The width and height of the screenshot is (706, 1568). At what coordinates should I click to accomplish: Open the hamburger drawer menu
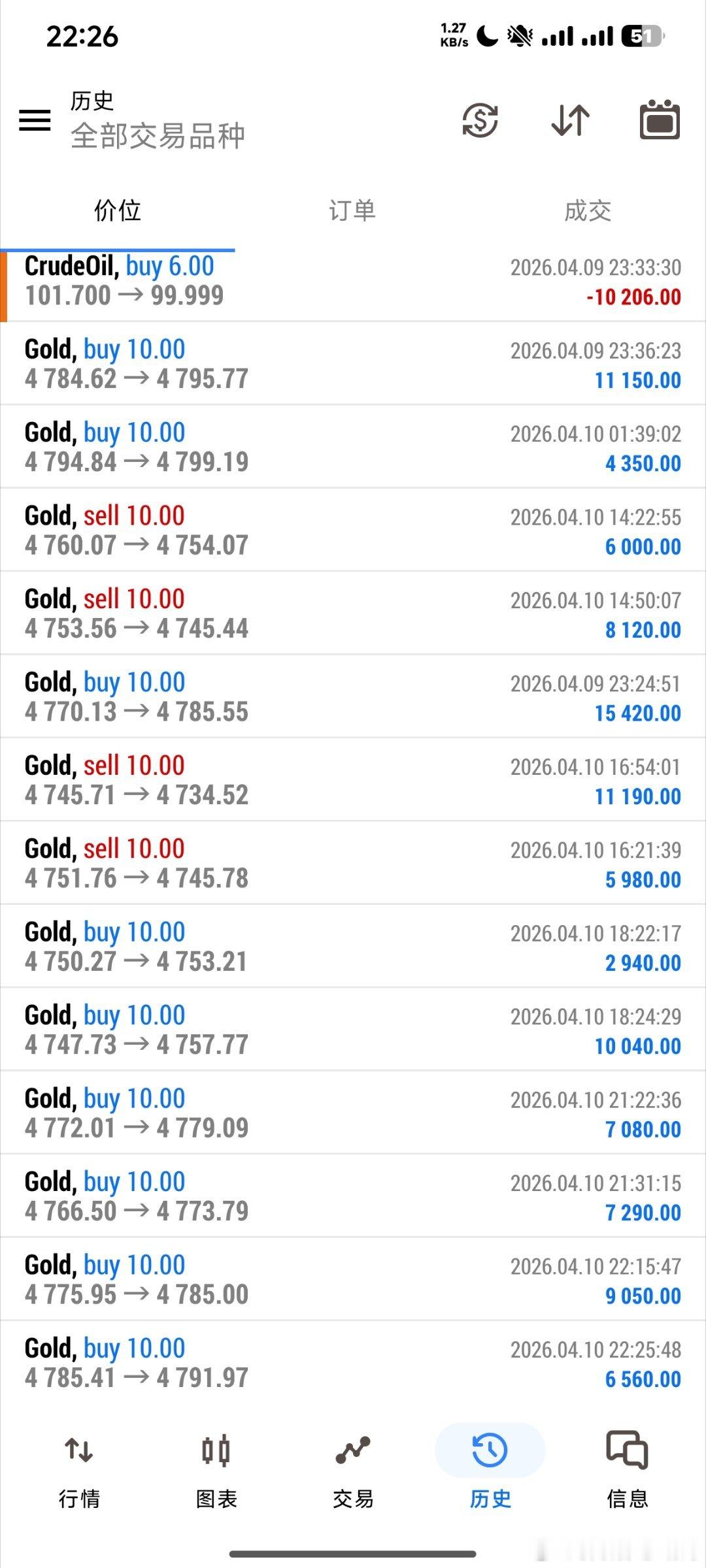pyautogui.click(x=35, y=120)
